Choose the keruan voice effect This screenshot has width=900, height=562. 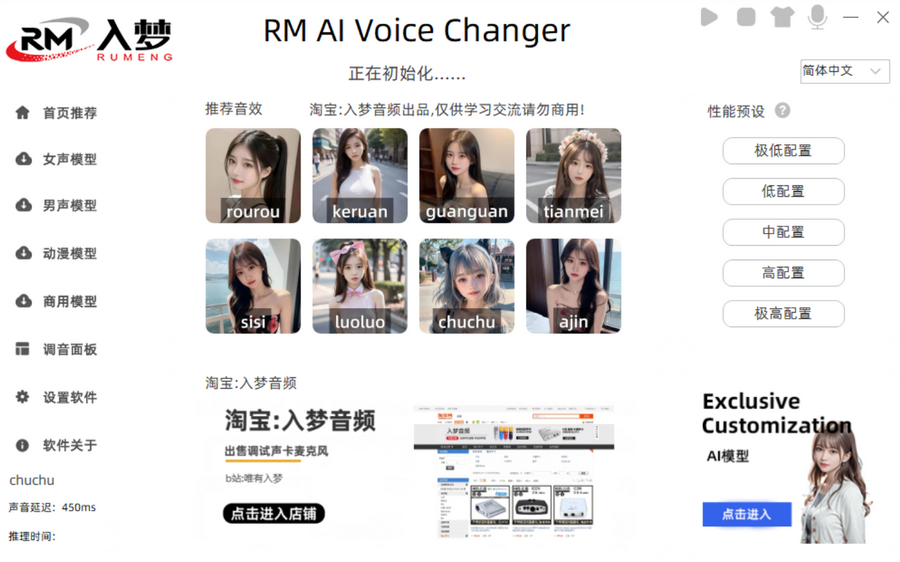click(x=360, y=175)
